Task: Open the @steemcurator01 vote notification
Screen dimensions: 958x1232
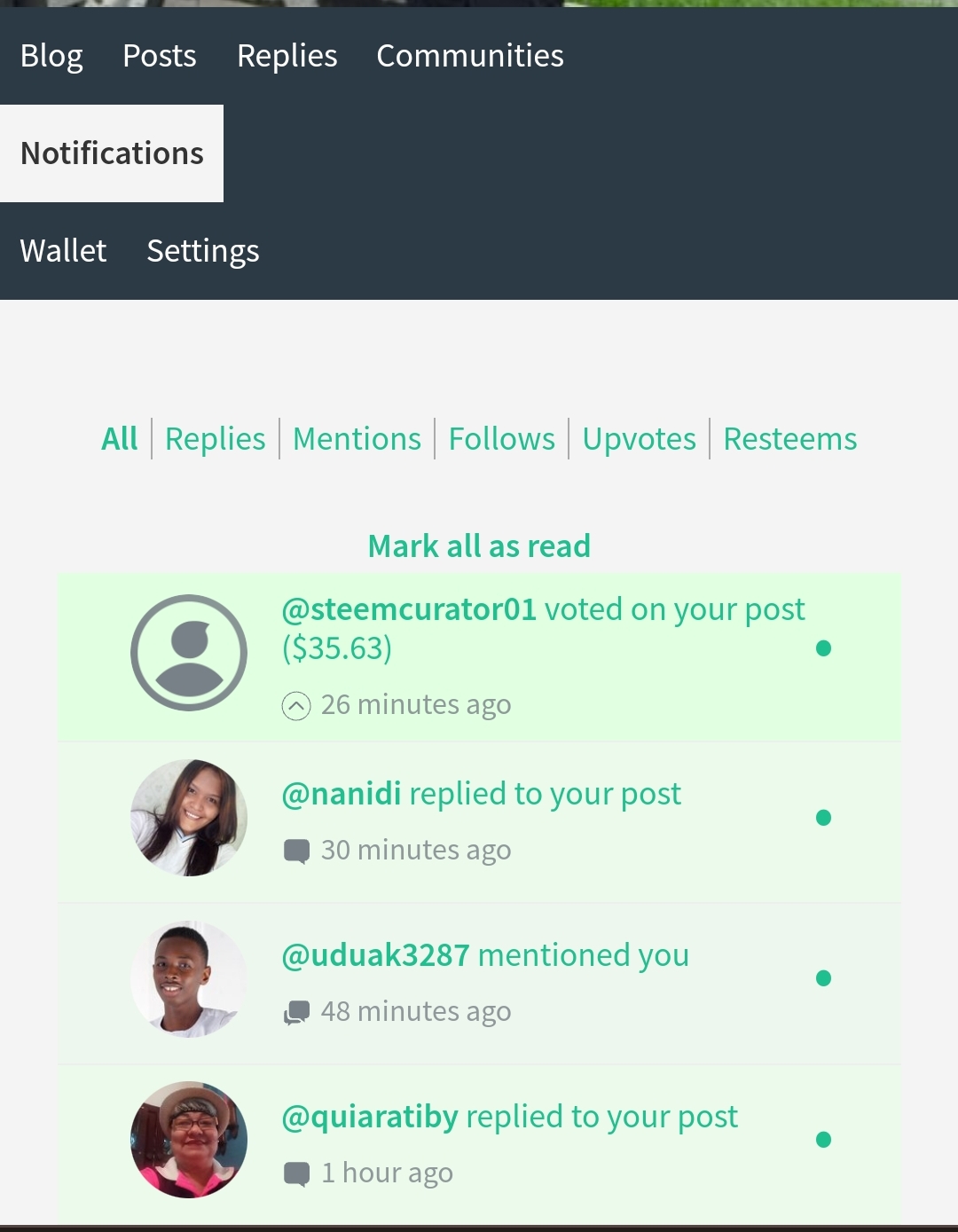Action: tap(542, 628)
